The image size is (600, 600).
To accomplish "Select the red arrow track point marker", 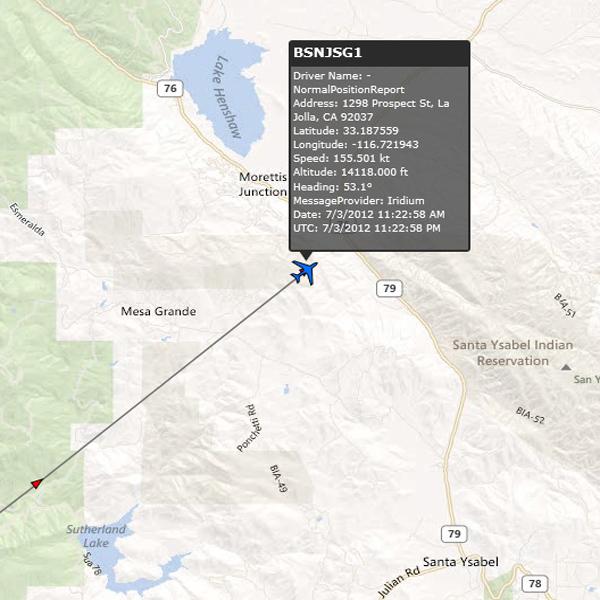I will tap(37, 484).
